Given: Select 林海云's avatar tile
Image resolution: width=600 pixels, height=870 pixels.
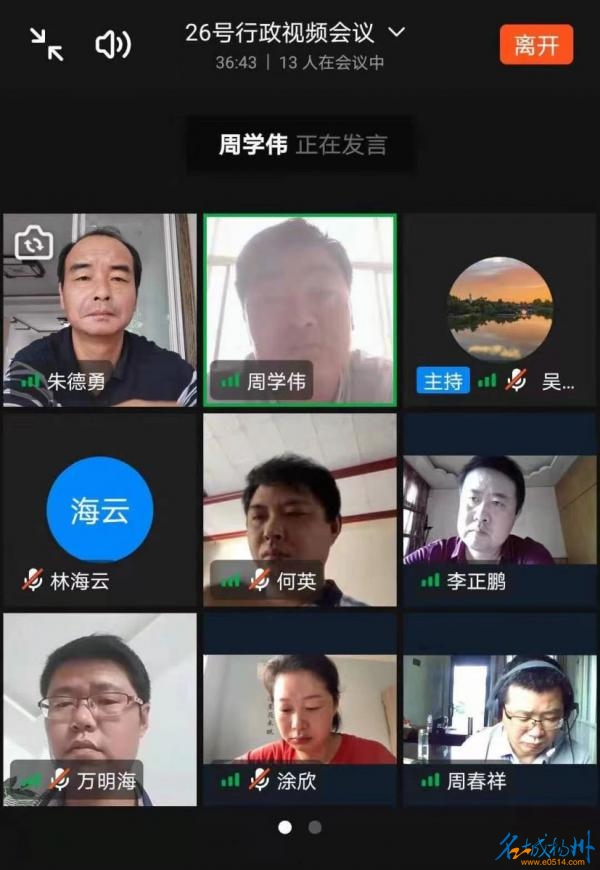Looking at the screenshot, I should pos(100,510).
